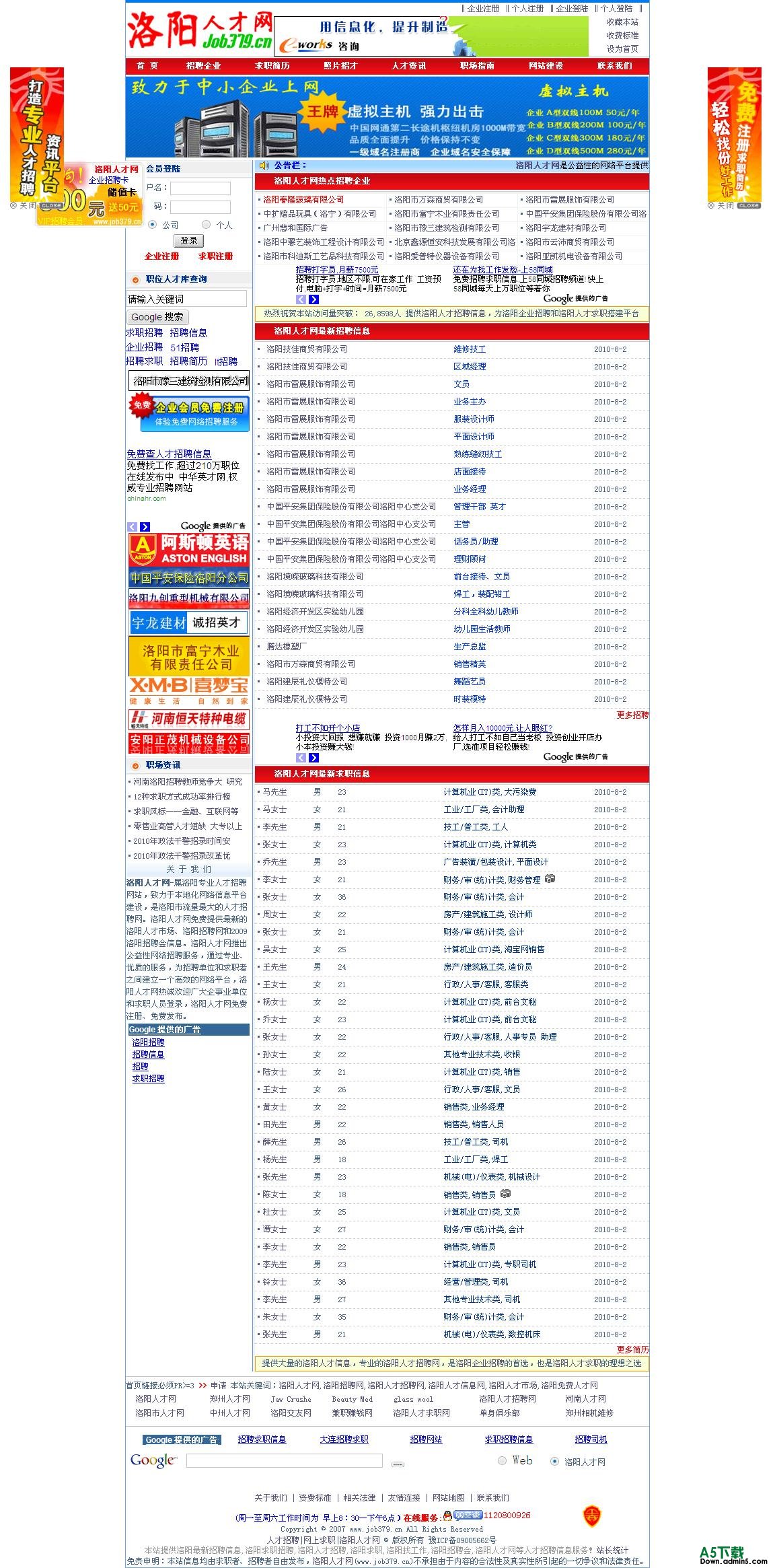Go to the 求职简历 navigation tab

[x=272, y=66]
